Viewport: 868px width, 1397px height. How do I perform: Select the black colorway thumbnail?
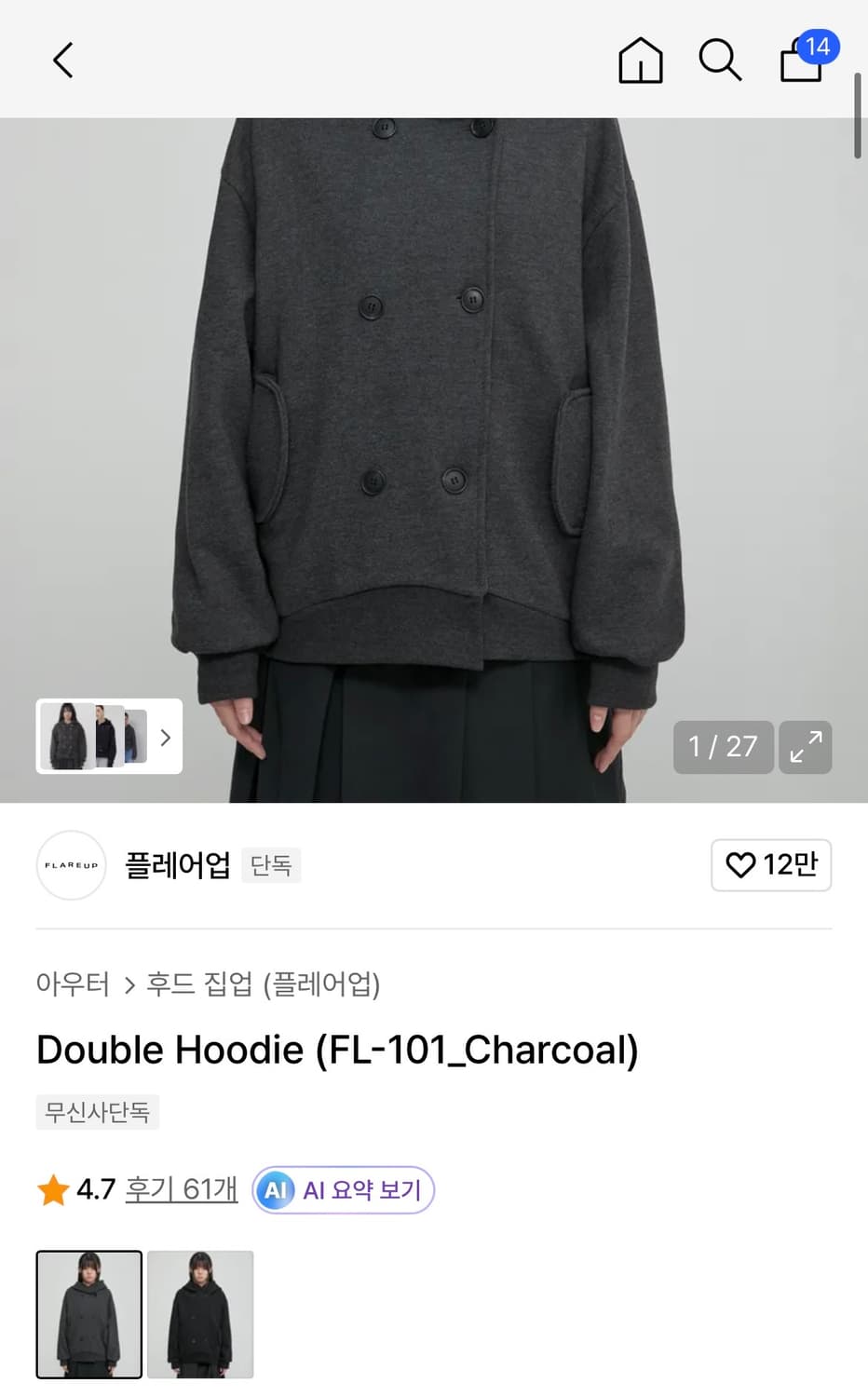click(200, 1315)
